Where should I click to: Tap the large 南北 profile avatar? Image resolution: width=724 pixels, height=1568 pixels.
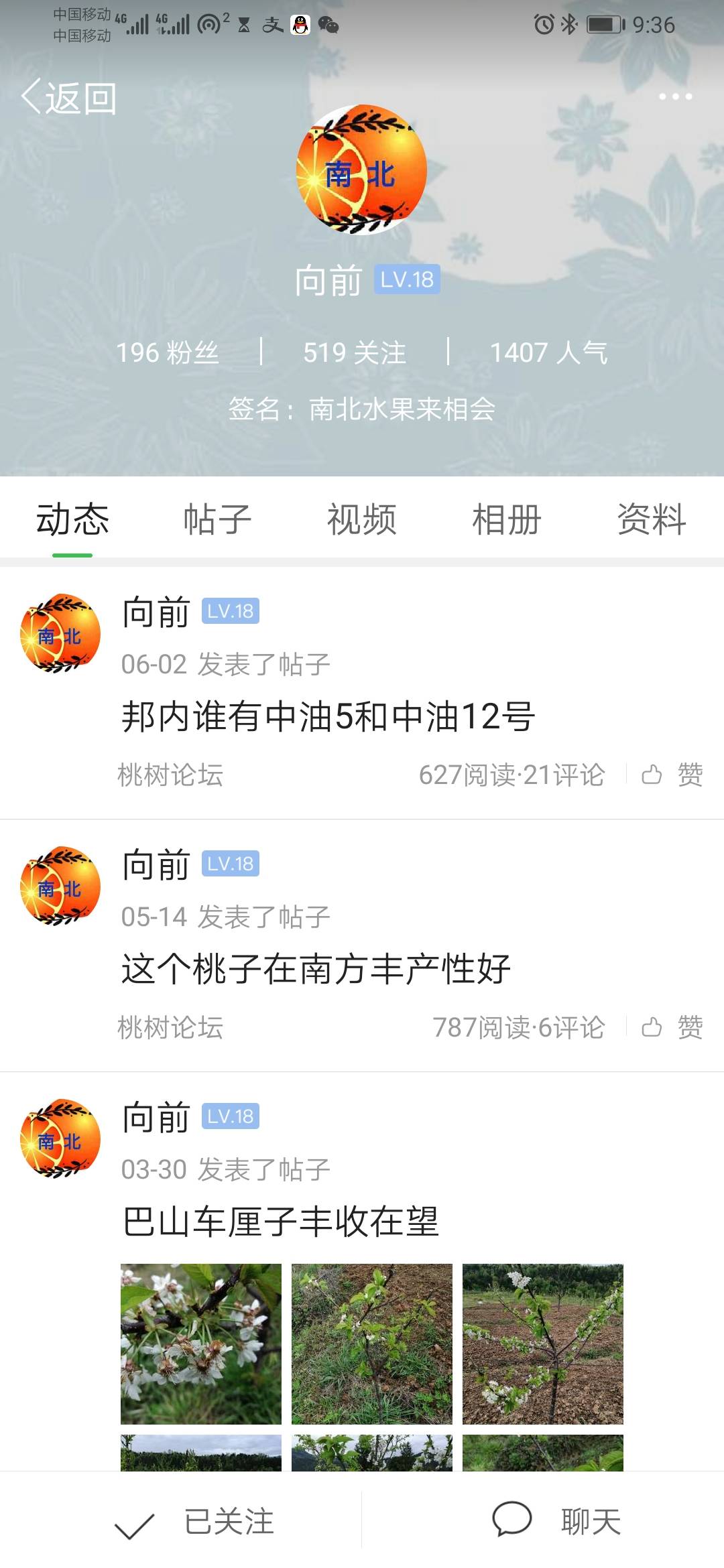362,170
